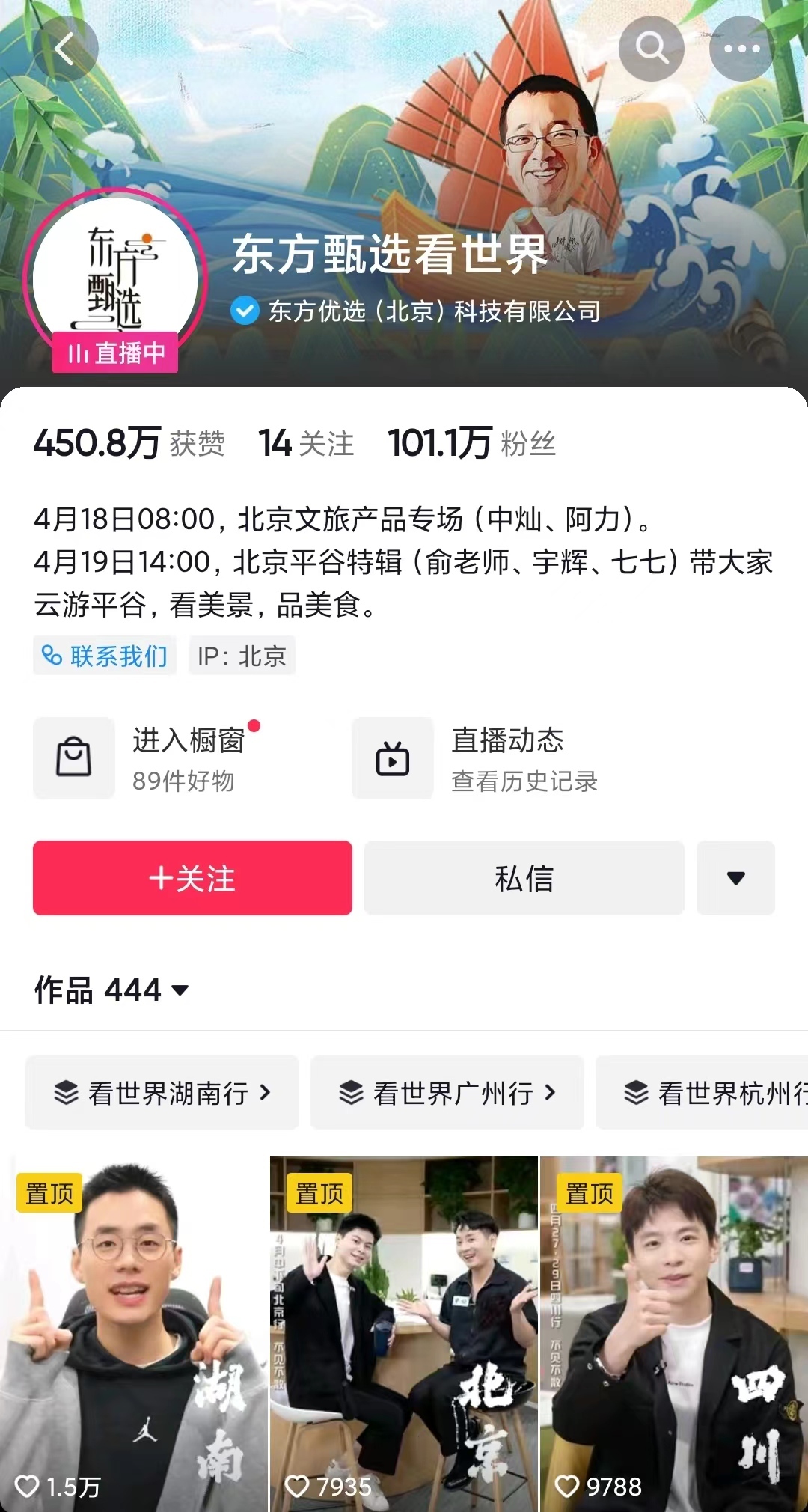Play the pinned 四川 video
808x1512 pixels.
673,1332
